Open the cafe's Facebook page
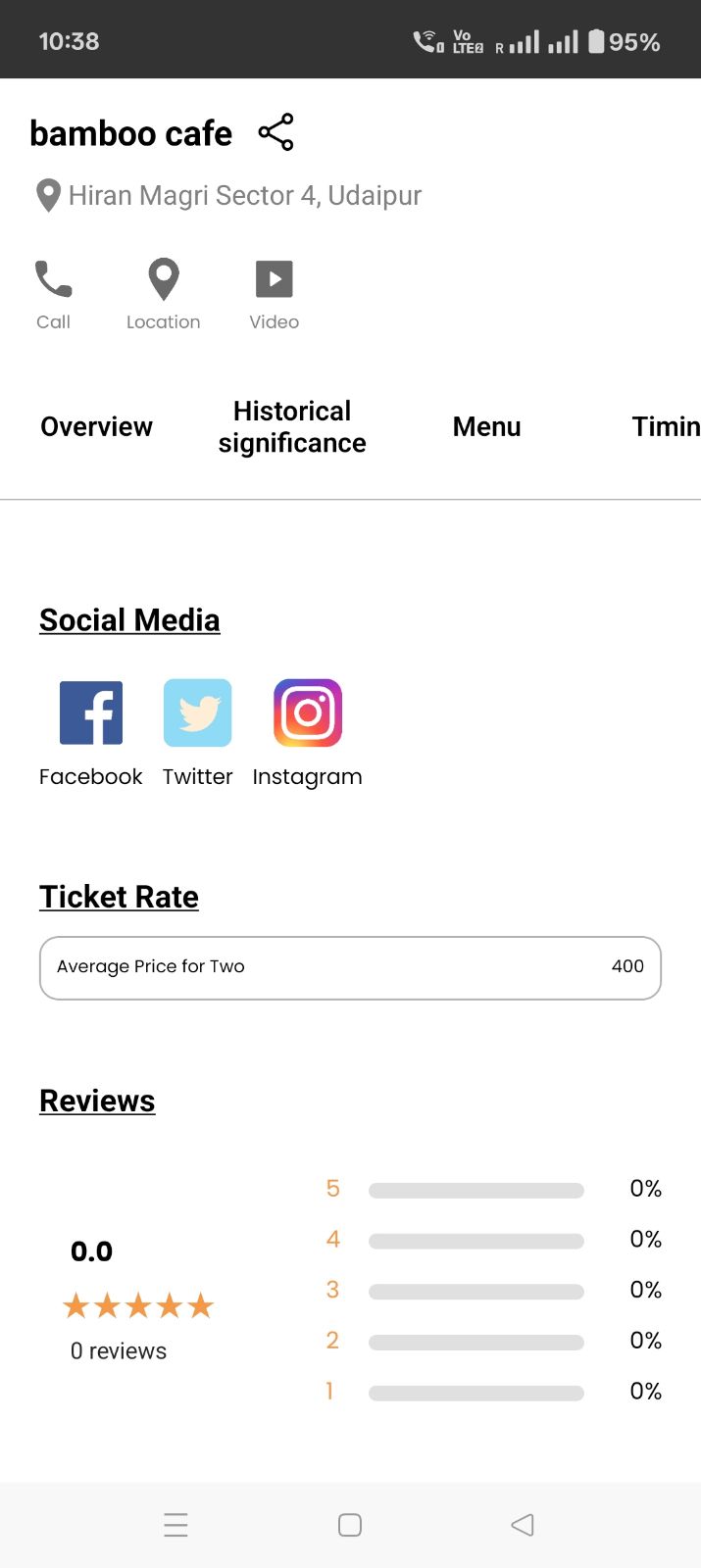Viewport: 701px width, 1568px height. coord(90,732)
